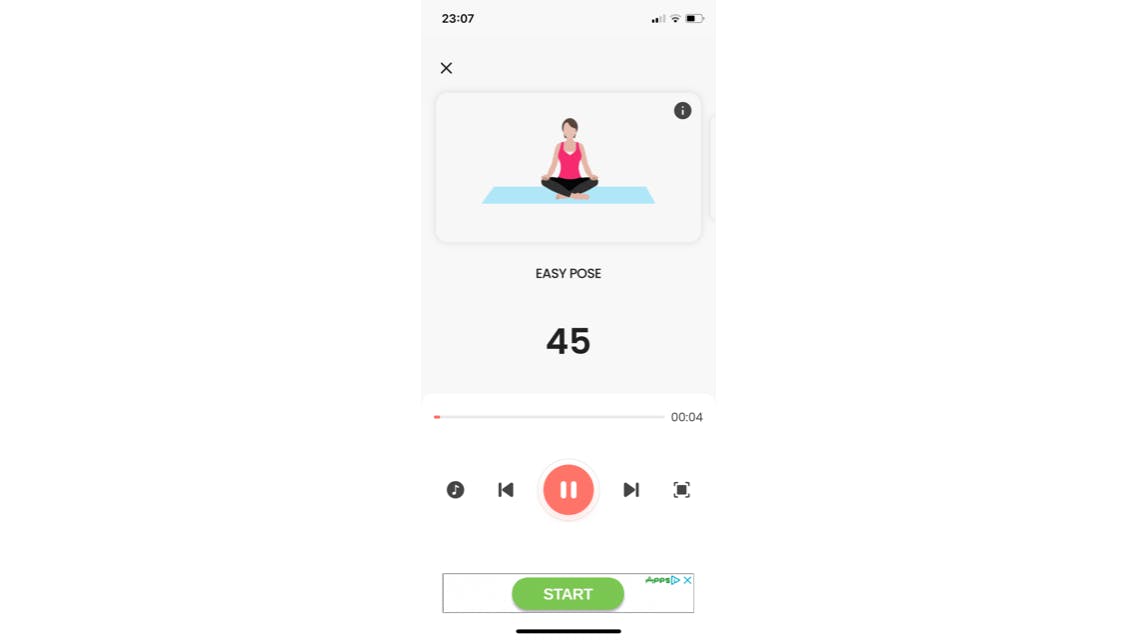This screenshot has height=640, width=1137.
Task: Open the music settings
Action: (x=455, y=490)
